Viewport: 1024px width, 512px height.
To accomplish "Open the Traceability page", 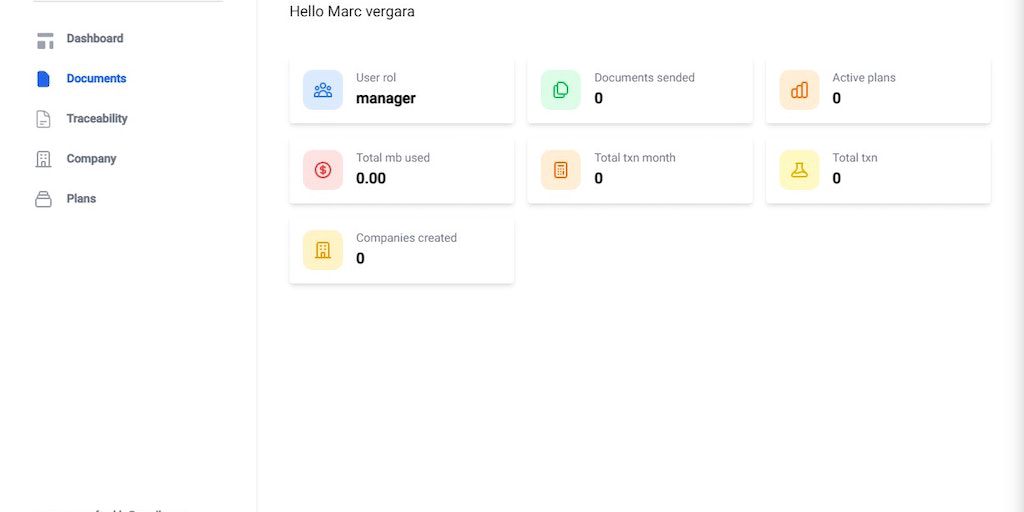I will point(96,119).
